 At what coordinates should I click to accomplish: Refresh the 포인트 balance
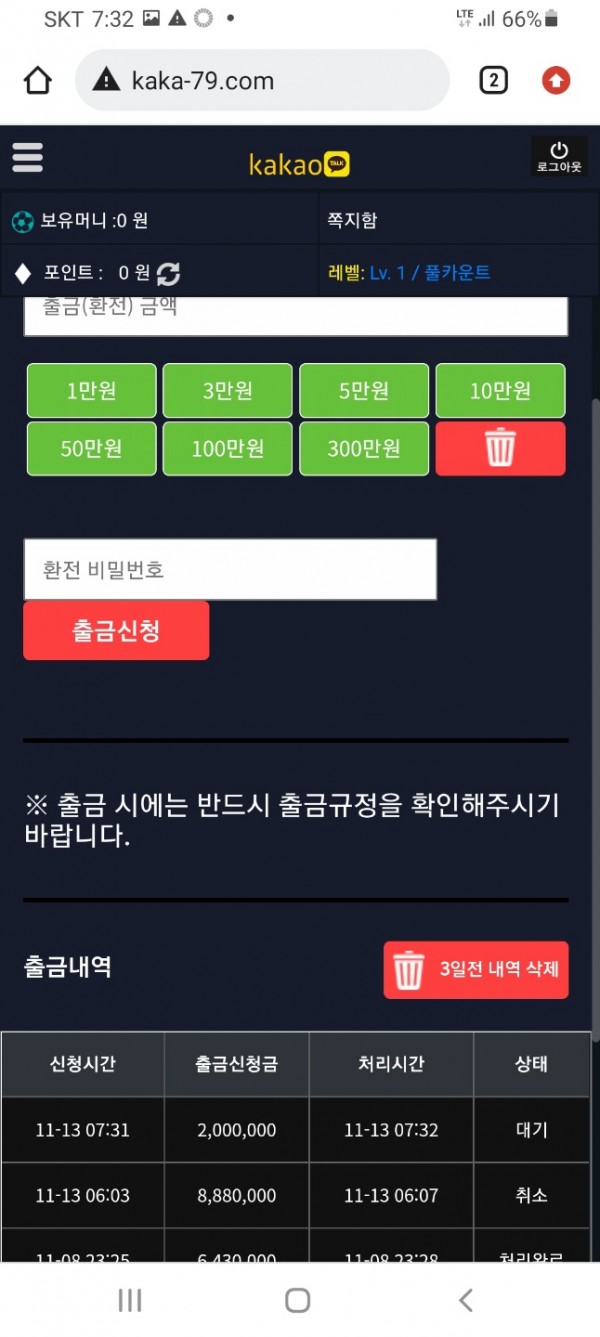[x=169, y=273]
